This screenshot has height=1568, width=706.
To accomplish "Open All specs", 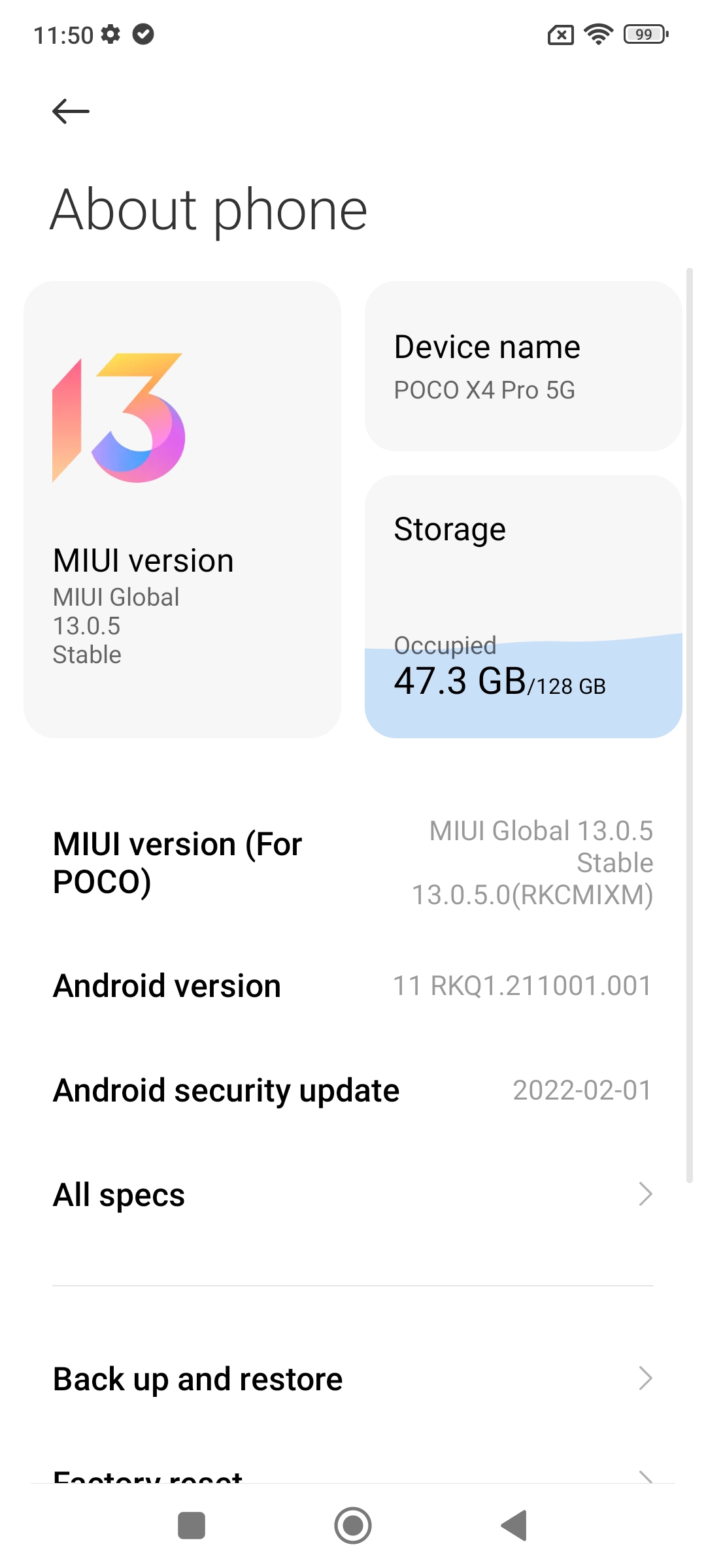I will pyautogui.click(x=353, y=1194).
